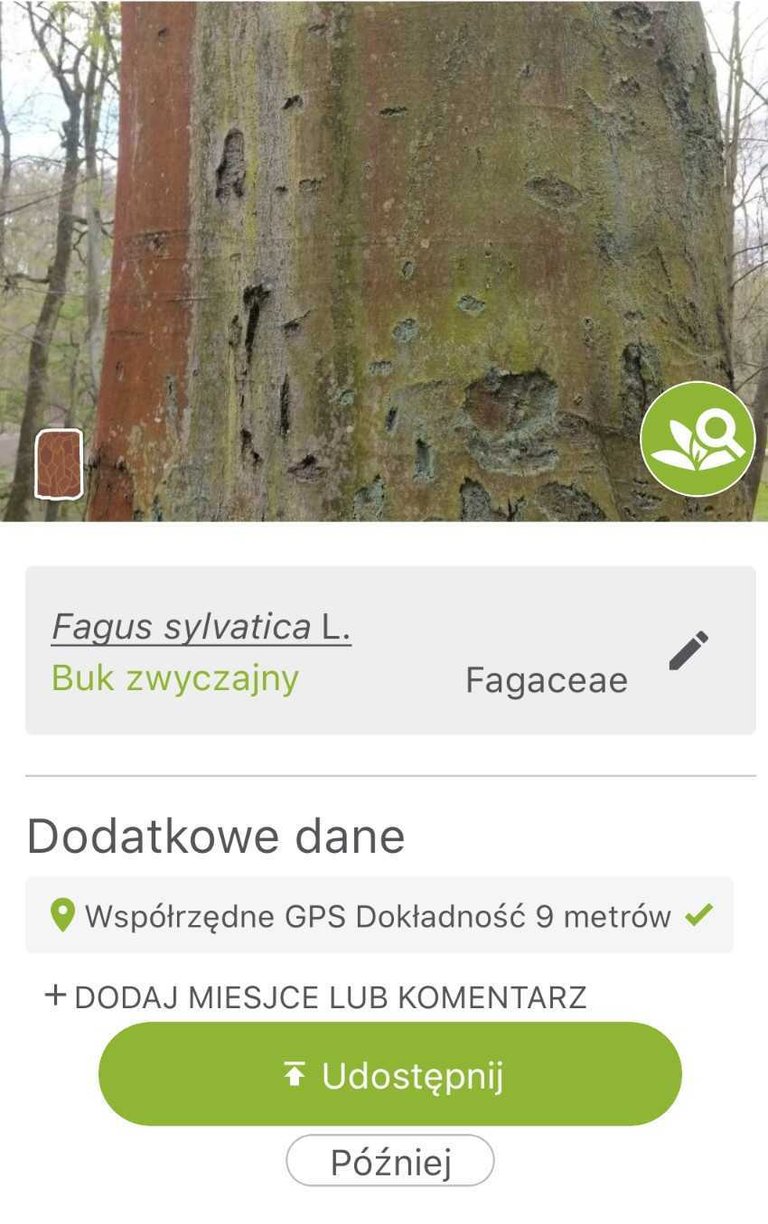Screen dimensions: 768x1224
Task: Open the GPS coordinates accuracy row
Action: [x=379, y=915]
